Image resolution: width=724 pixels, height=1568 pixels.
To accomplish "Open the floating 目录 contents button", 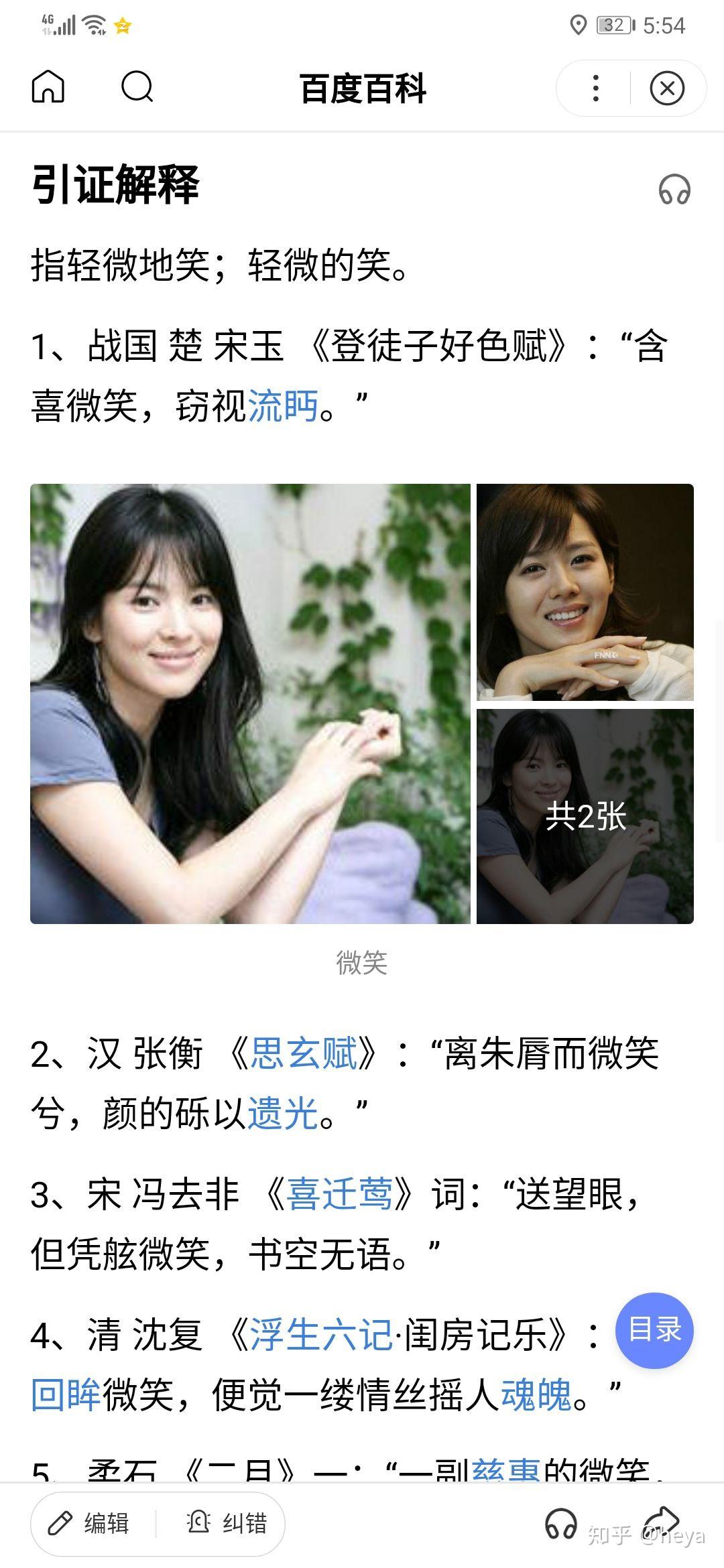I will 655,1330.
